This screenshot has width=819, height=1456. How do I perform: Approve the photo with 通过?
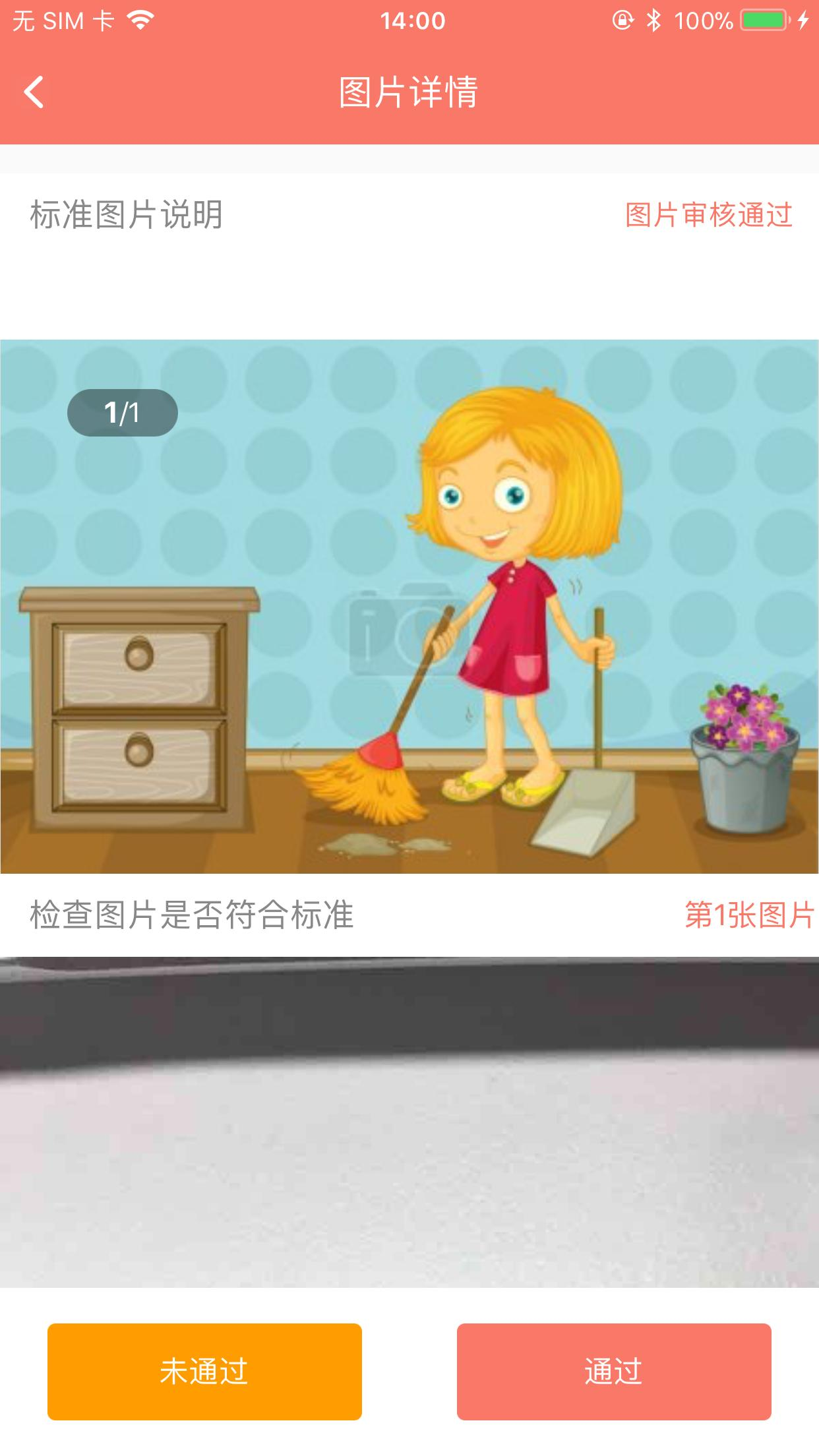613,1371
